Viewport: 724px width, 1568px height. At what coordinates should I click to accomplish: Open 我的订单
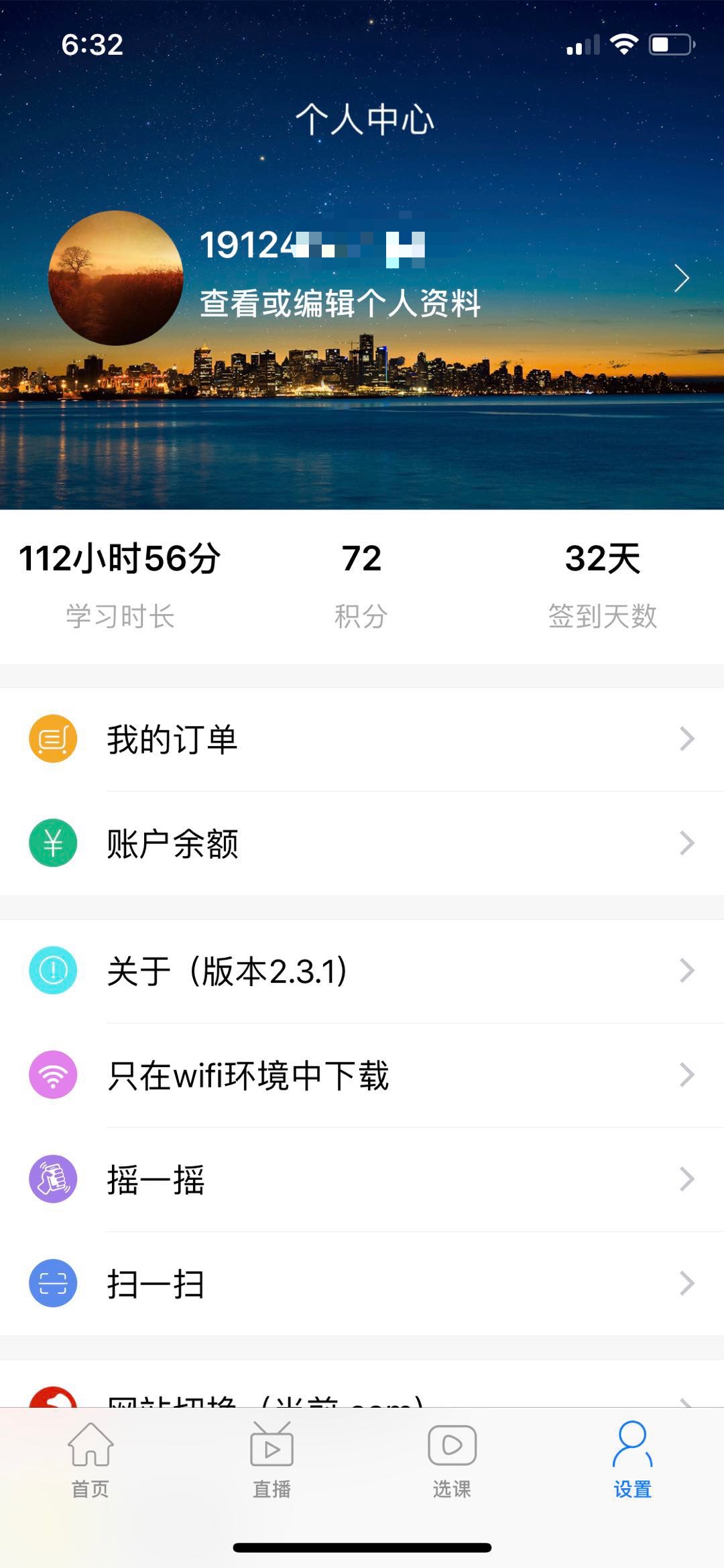coord(362,739)
